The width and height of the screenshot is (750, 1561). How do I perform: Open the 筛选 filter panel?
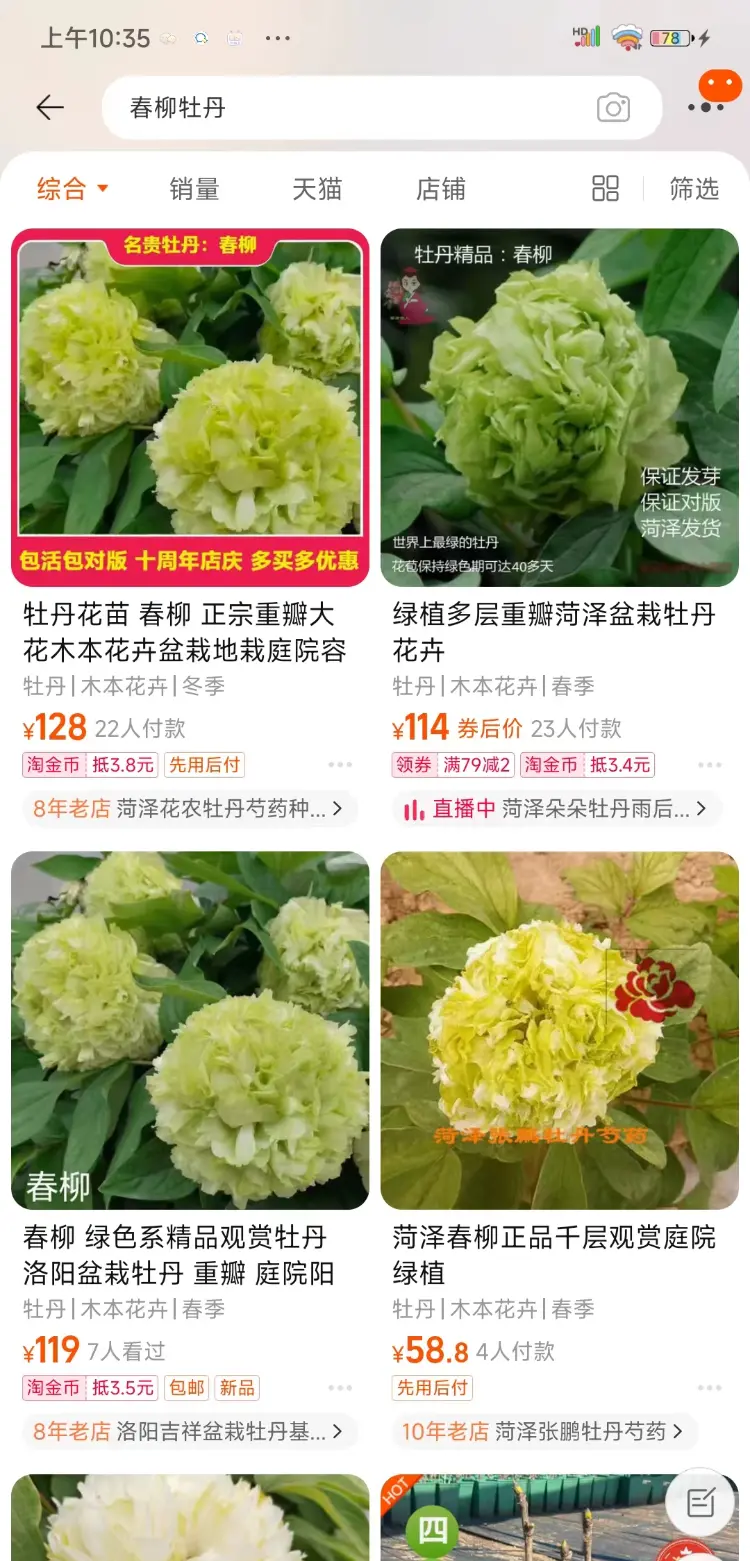click(694, 189)
